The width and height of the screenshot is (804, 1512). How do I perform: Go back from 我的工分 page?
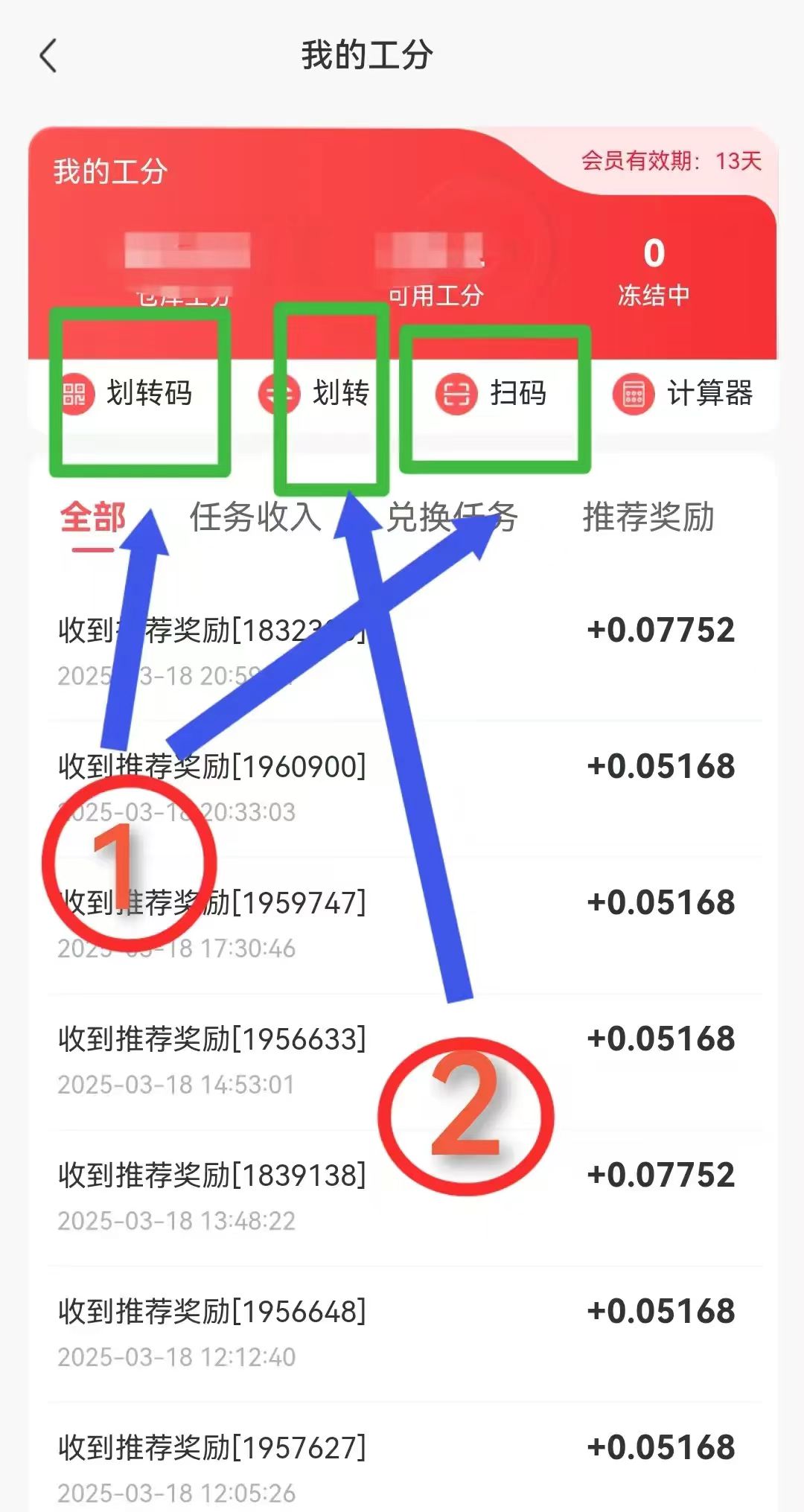pyautogui.click(x=49, y=57)
